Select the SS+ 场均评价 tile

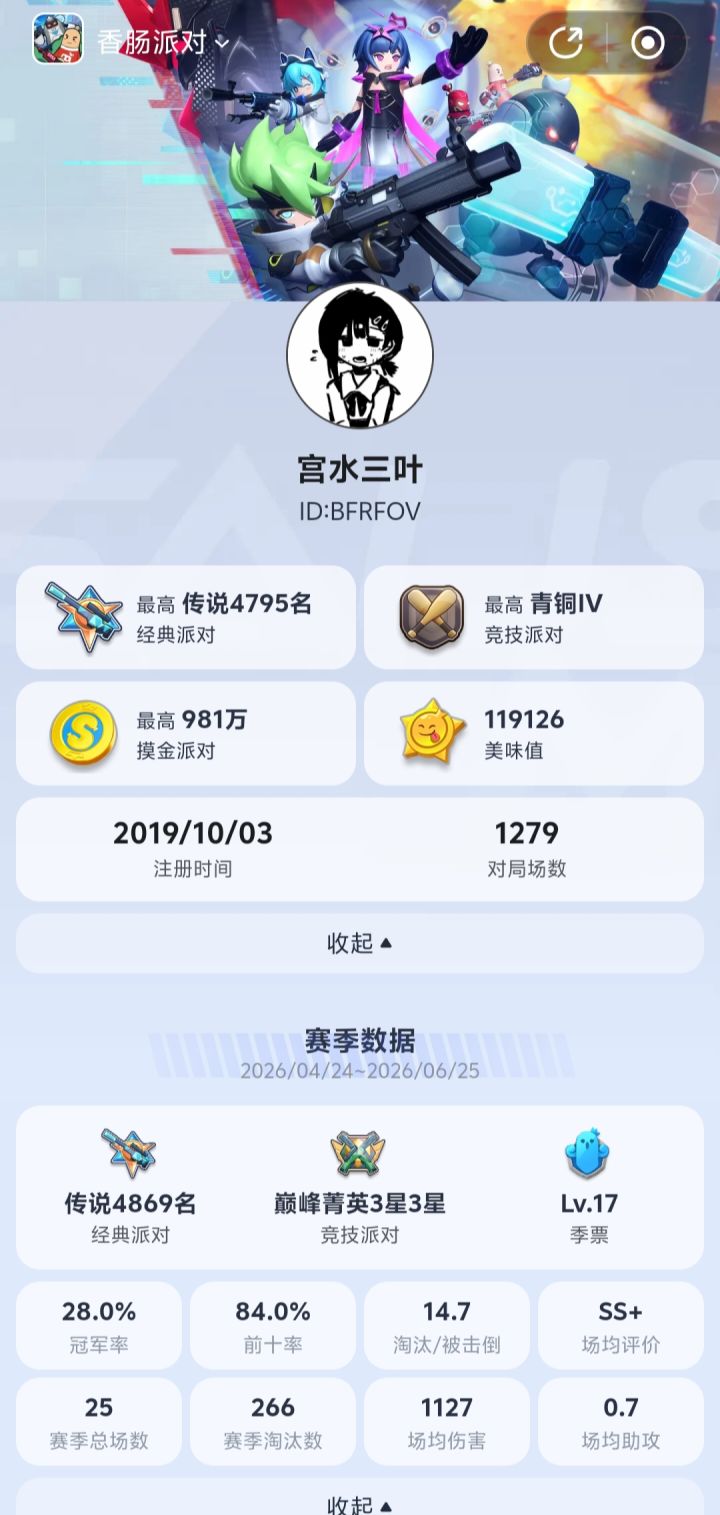tap(622, 1325)
